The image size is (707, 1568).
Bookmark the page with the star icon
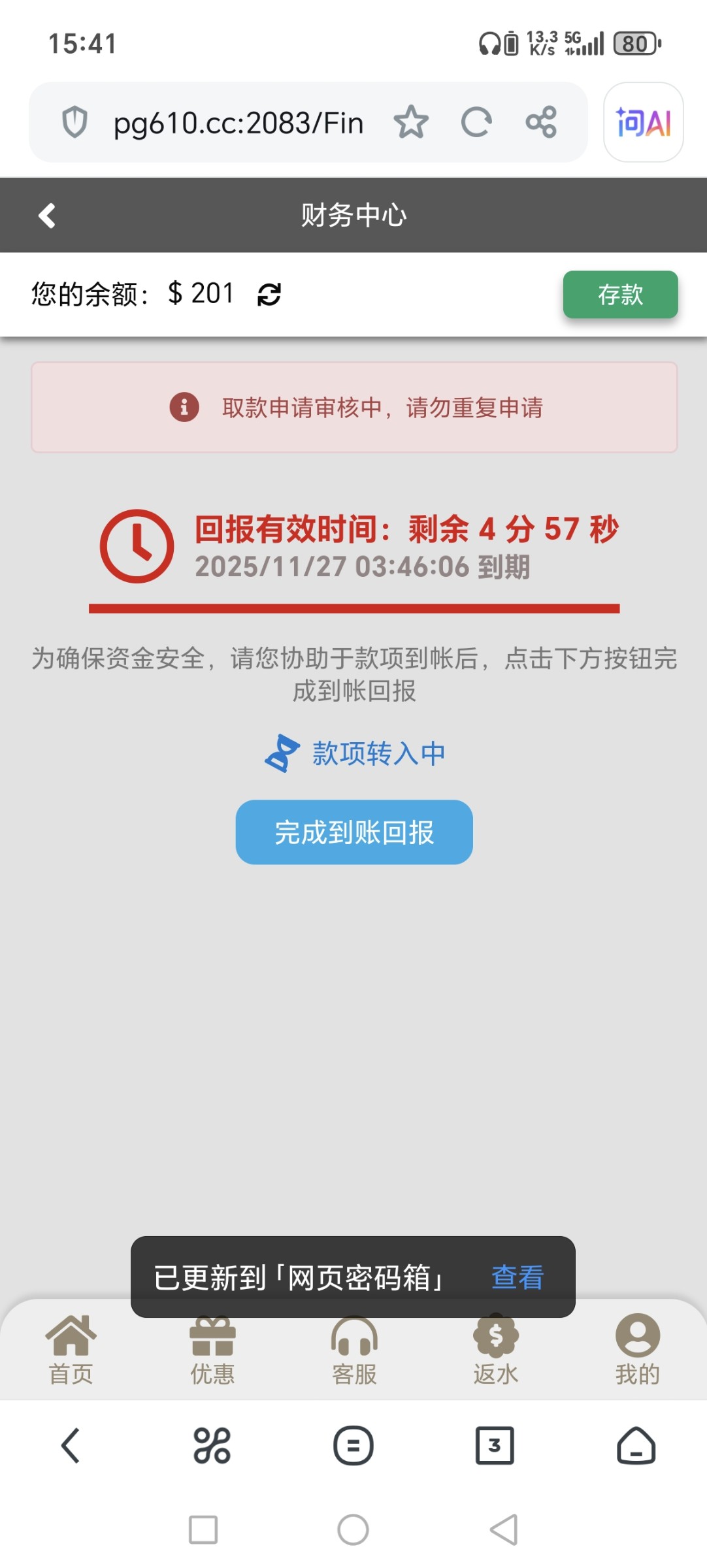411,122
